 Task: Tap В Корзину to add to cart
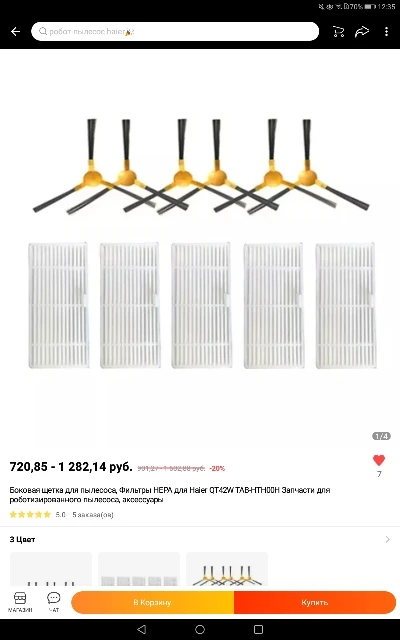click(153, 602)
